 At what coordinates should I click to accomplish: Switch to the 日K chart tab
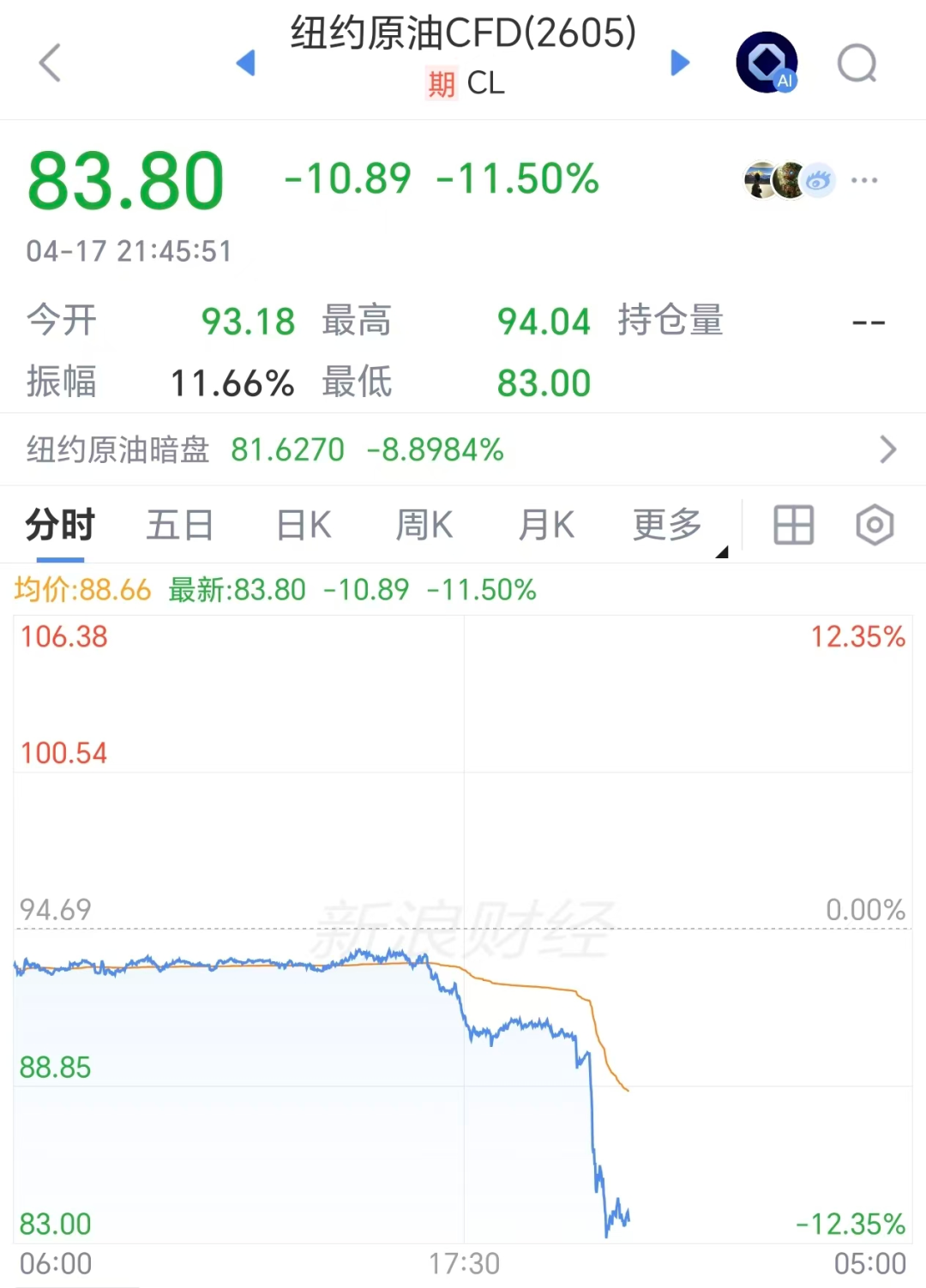point(304,525)
